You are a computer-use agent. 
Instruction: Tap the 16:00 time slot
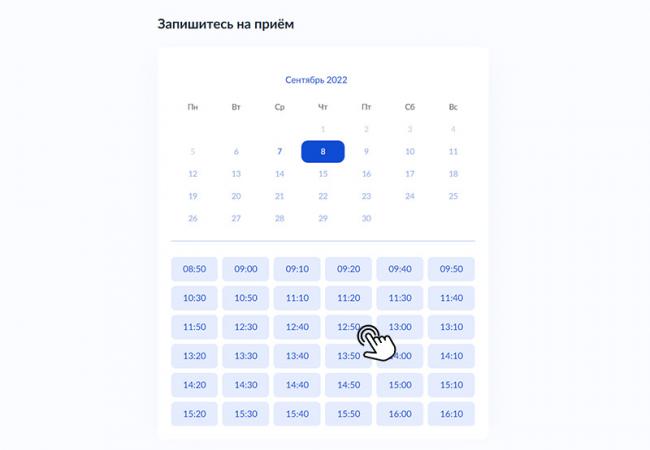point(400,414)
